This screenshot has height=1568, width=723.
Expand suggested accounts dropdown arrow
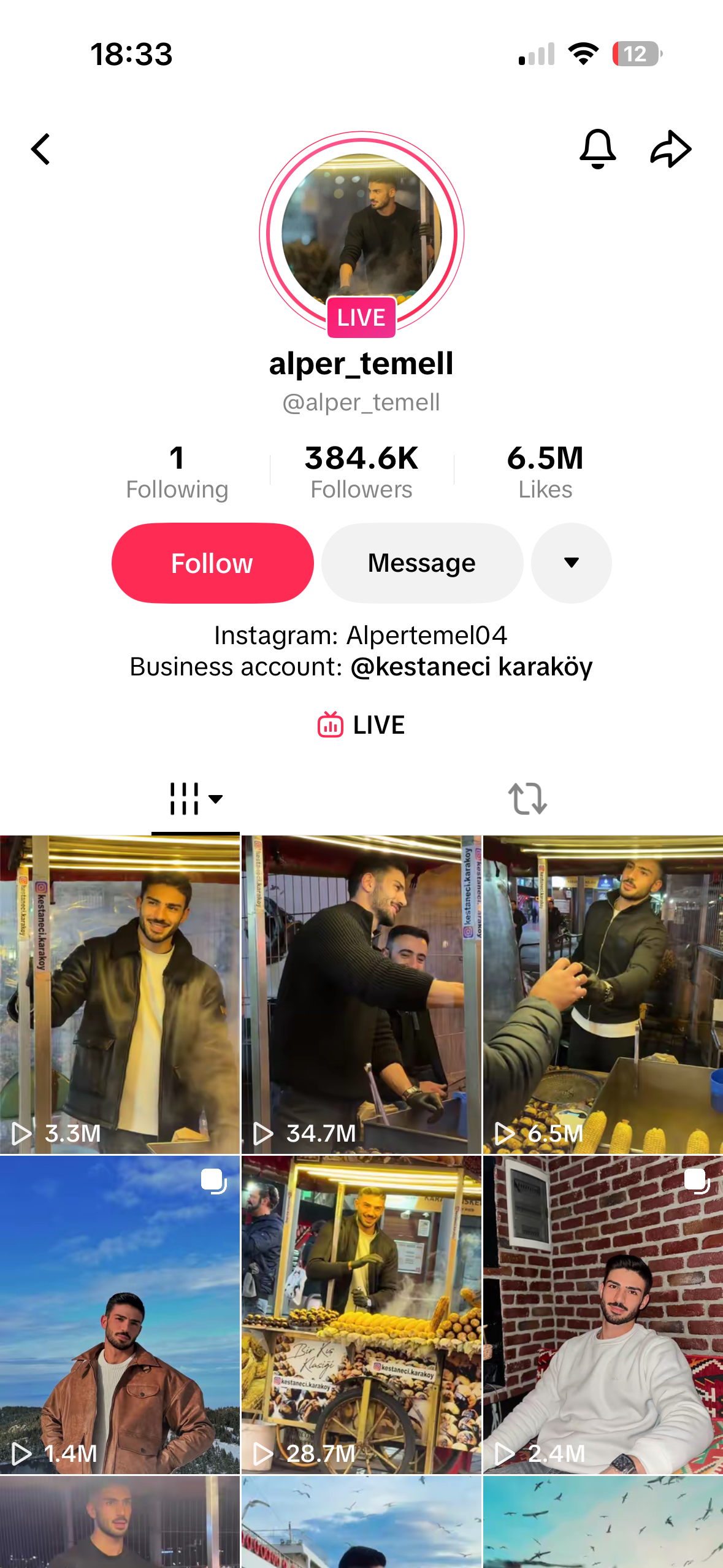point(571,563)
